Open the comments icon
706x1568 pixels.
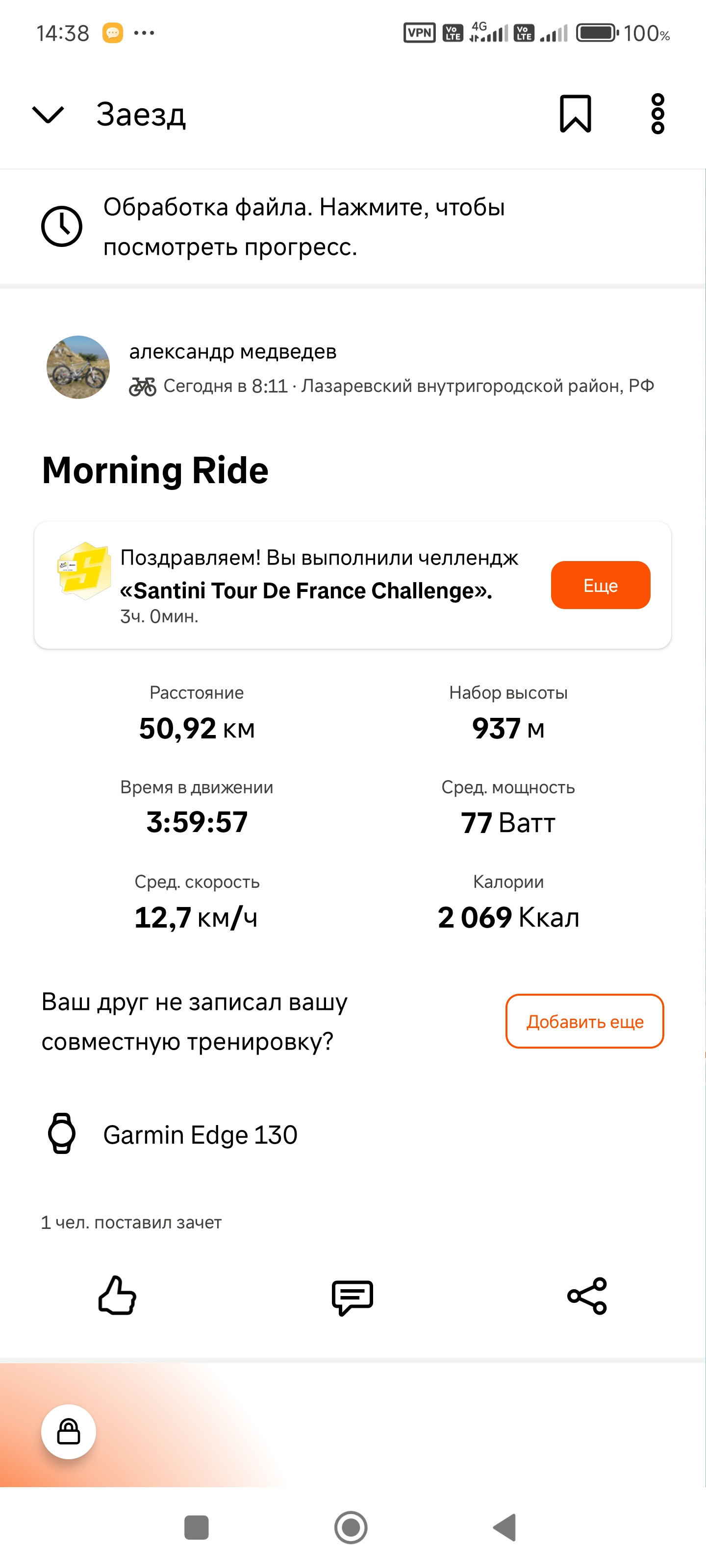point(352,1297)
